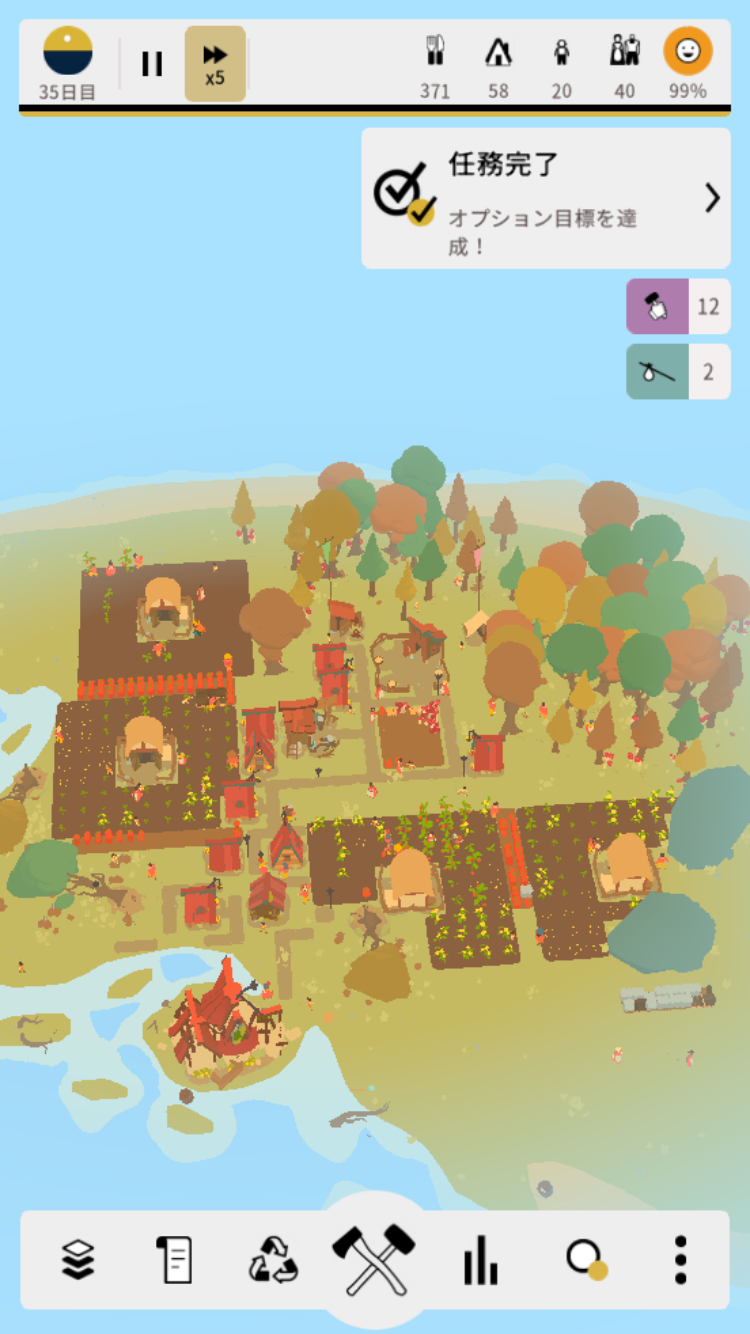Image resolution: width=750 pixels, height=1334 pixels.
Task: Open the task scroll list
Action: coord(174,1259)
